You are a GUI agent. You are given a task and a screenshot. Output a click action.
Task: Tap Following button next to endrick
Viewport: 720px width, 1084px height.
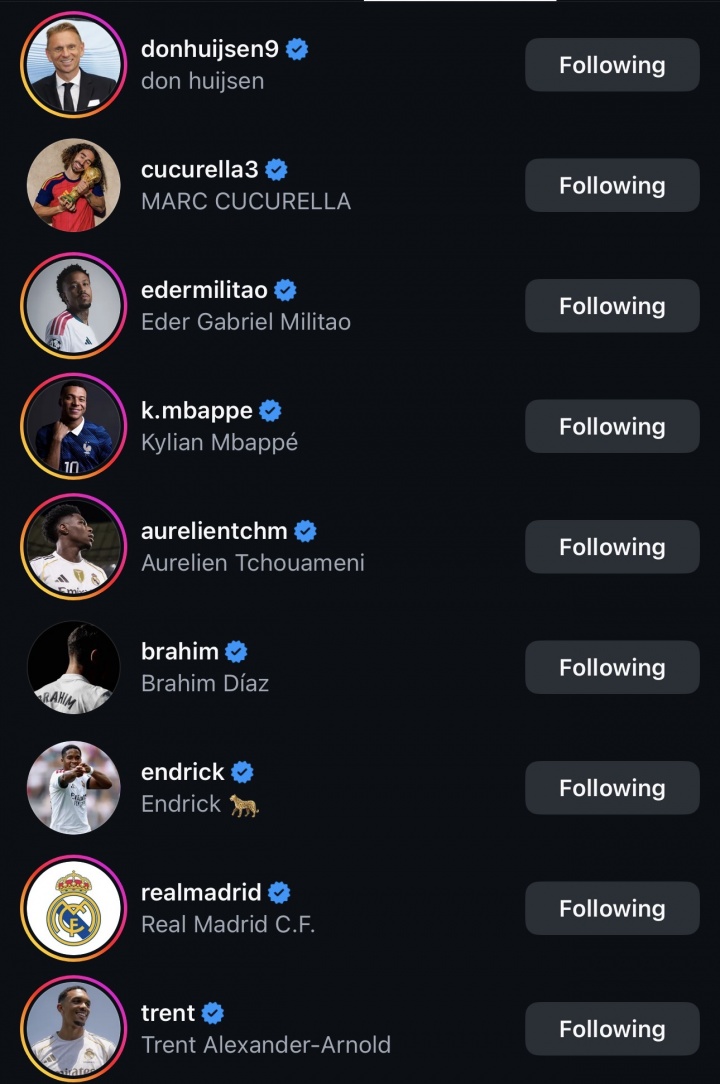point(612,788)
